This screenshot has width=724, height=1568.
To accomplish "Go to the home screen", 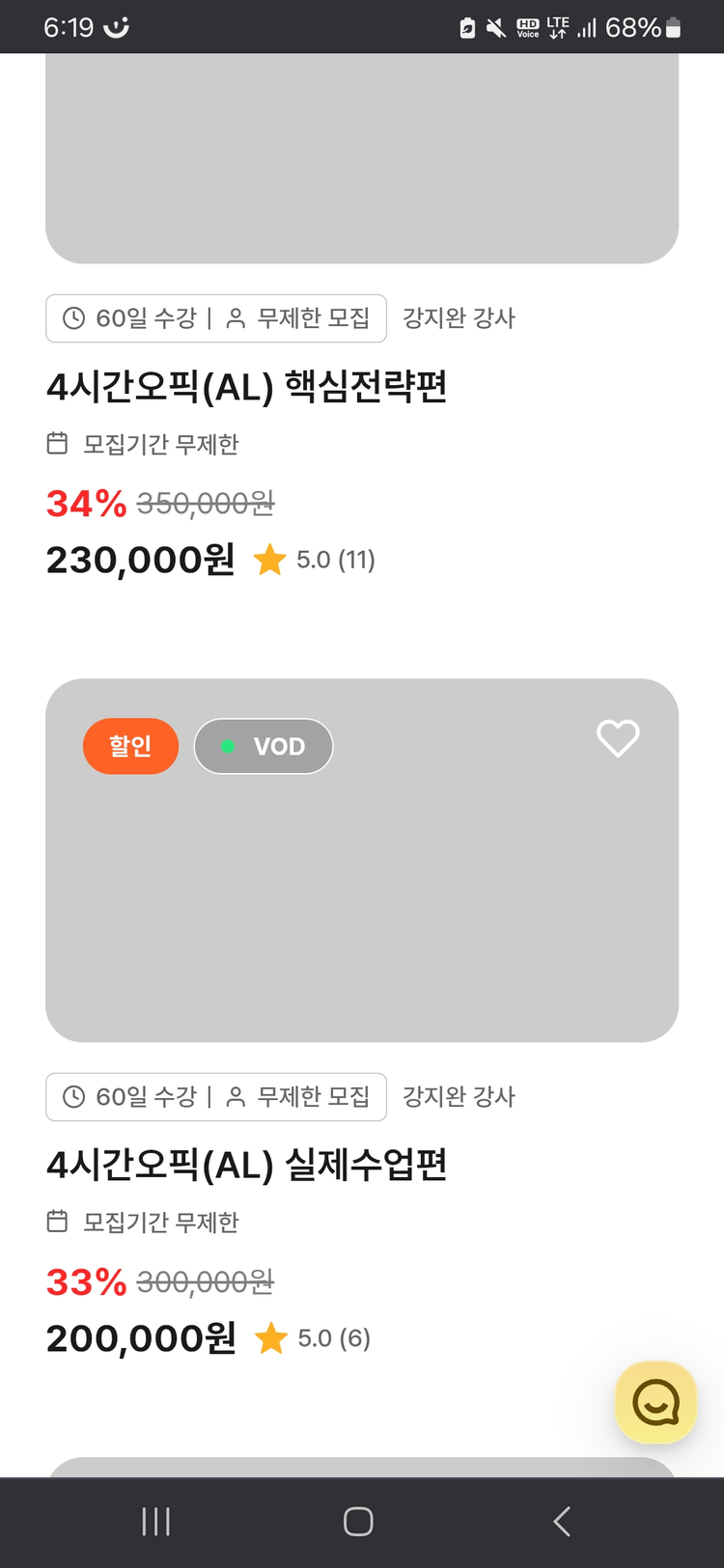I will [x=358, y=1522].
